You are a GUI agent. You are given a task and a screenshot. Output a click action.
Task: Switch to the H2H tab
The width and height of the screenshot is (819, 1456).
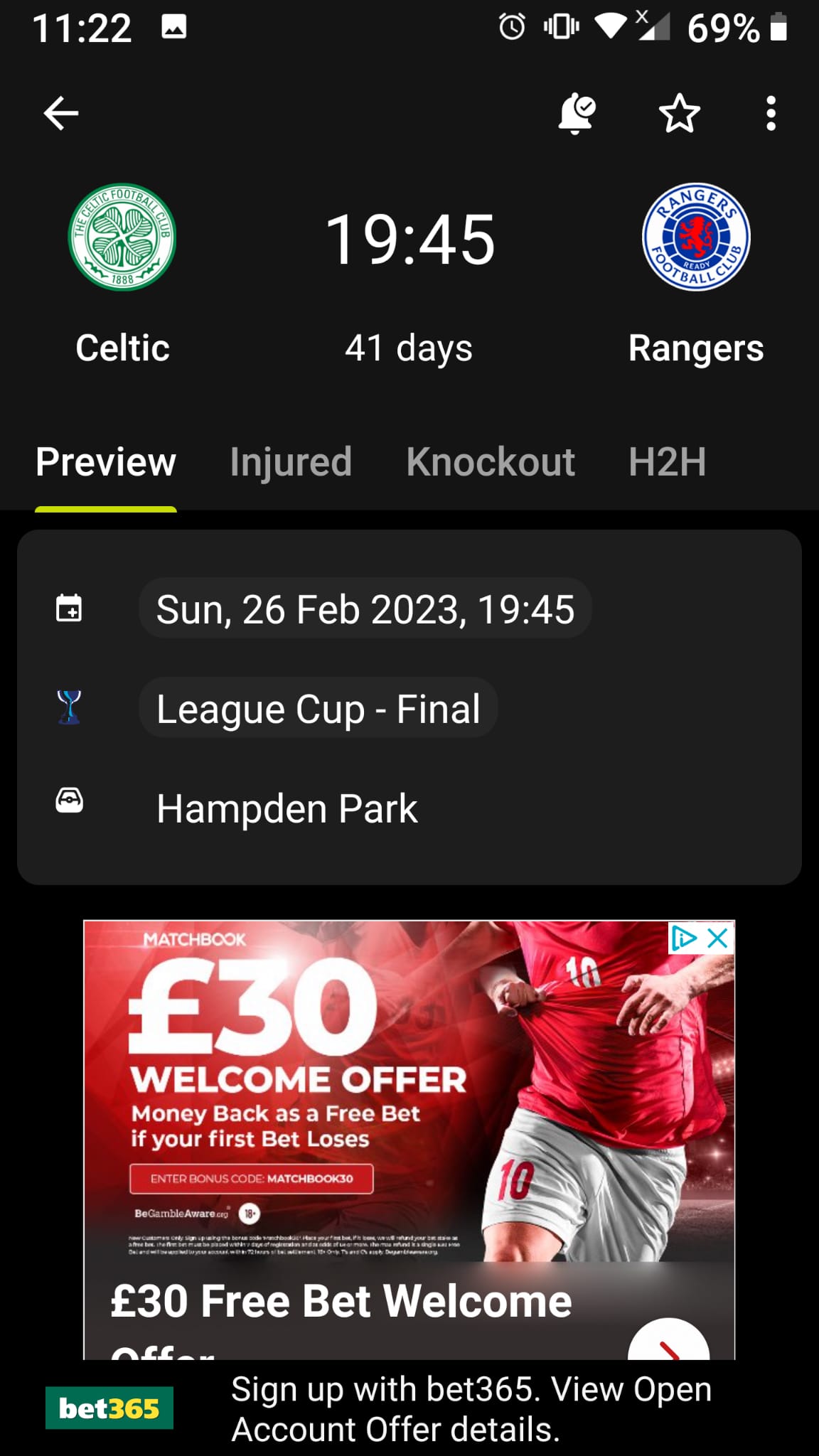pos(667,462)
